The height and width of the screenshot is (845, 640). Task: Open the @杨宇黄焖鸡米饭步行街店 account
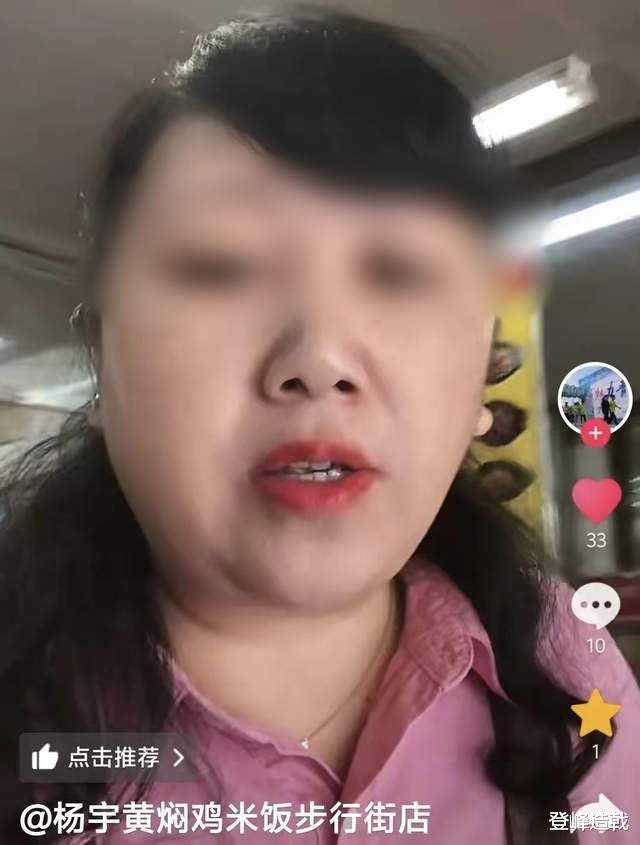click(x=226, y=819)
